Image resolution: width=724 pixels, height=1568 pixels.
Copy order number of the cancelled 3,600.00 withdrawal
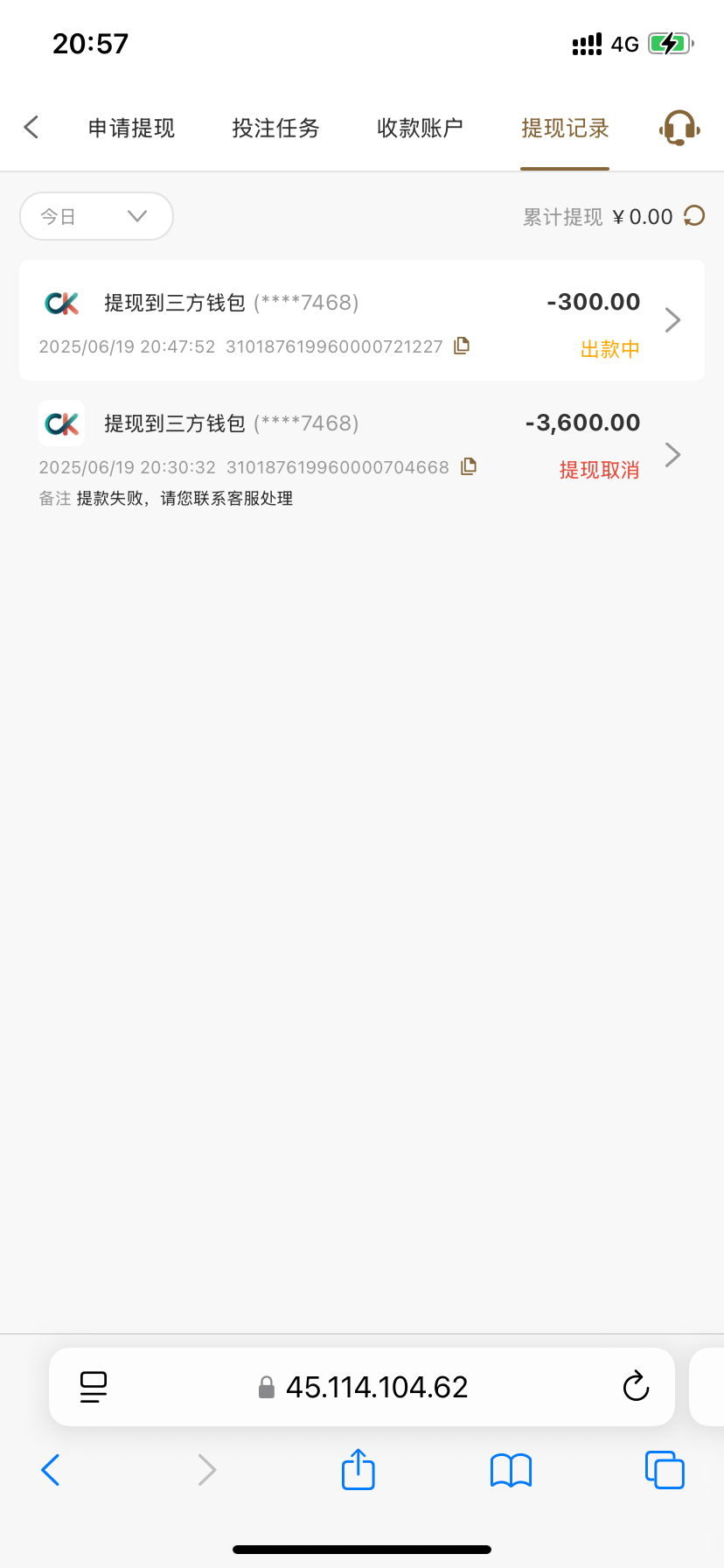coord(468,466)
